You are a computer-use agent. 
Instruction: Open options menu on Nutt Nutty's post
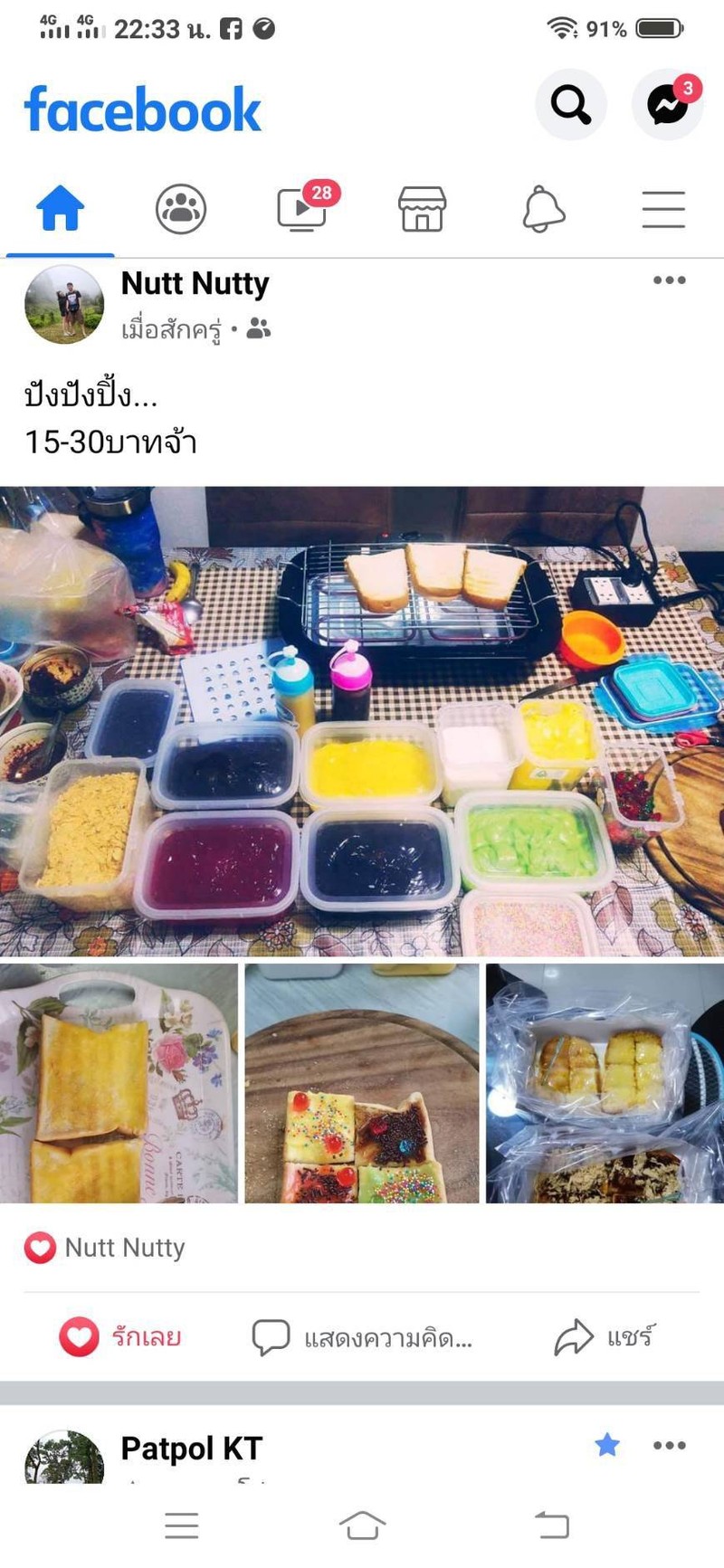click(669, 280)
